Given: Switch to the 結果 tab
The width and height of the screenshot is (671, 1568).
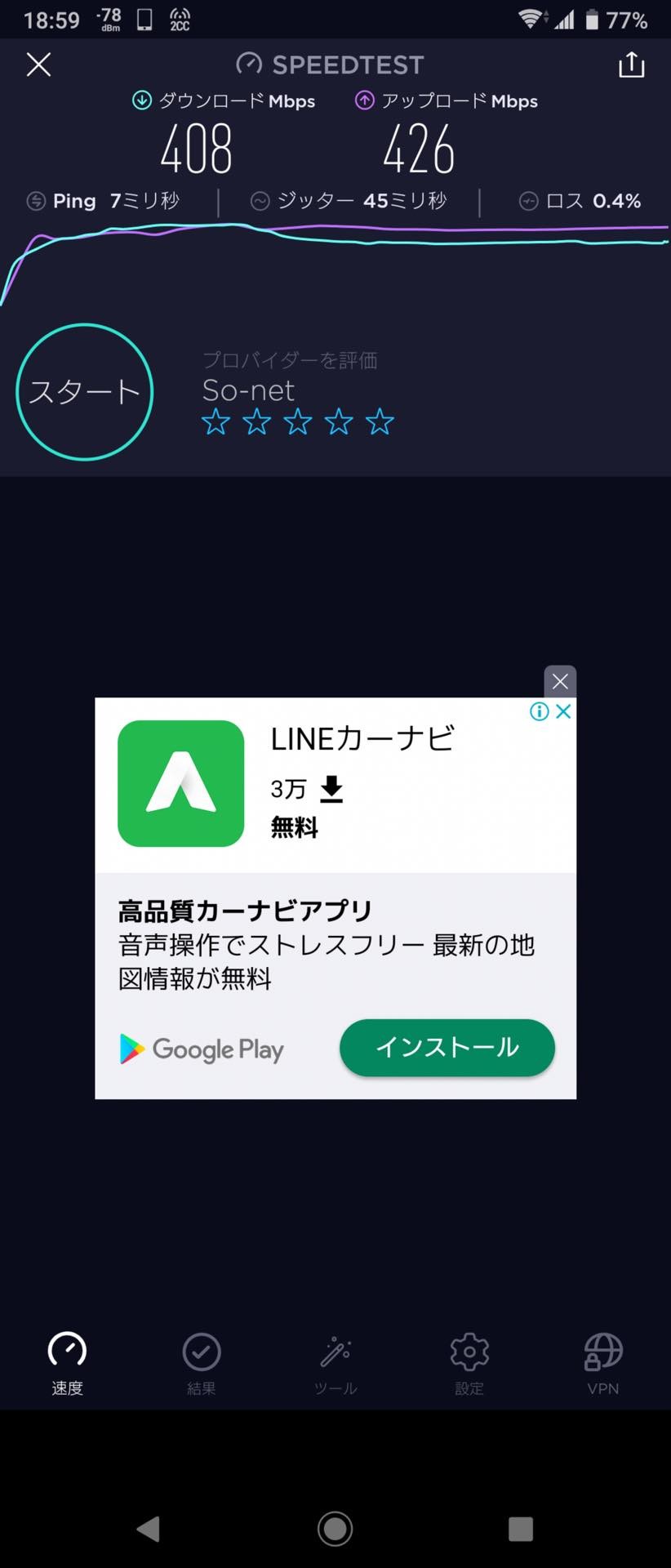Looking at the screenshot, I should pos(201,1364).
